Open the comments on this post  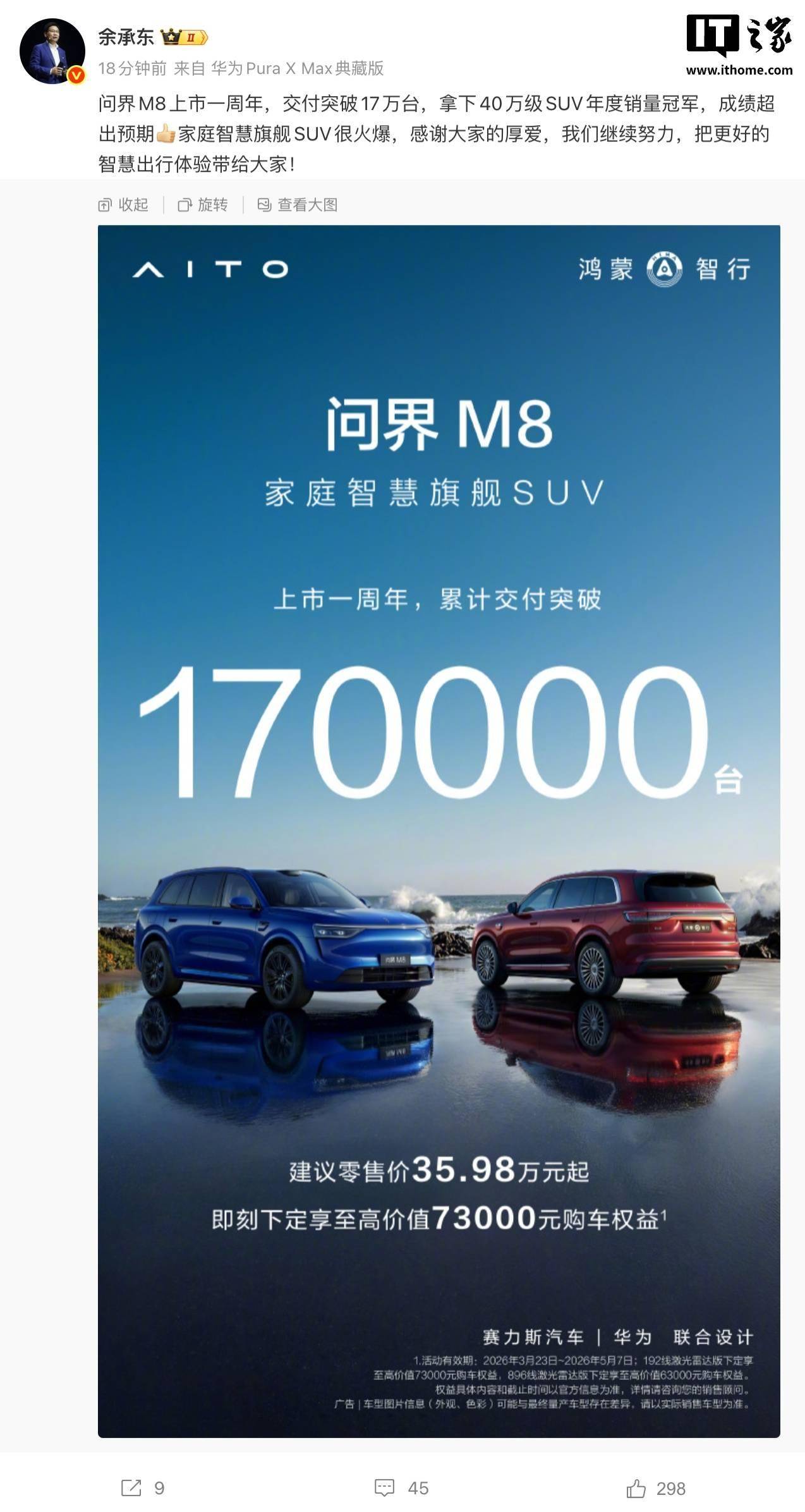point(401,1488)
